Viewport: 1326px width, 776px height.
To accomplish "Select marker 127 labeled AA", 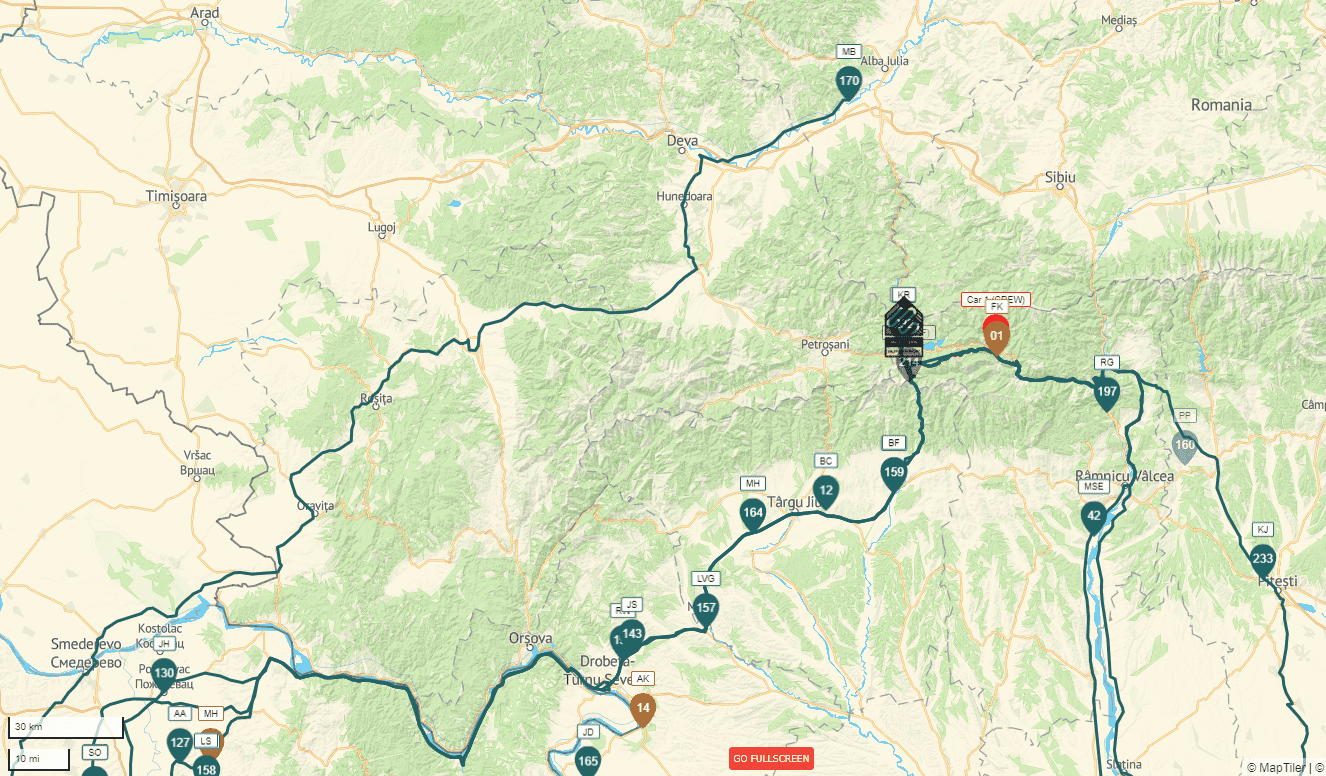I will [180, 743].
